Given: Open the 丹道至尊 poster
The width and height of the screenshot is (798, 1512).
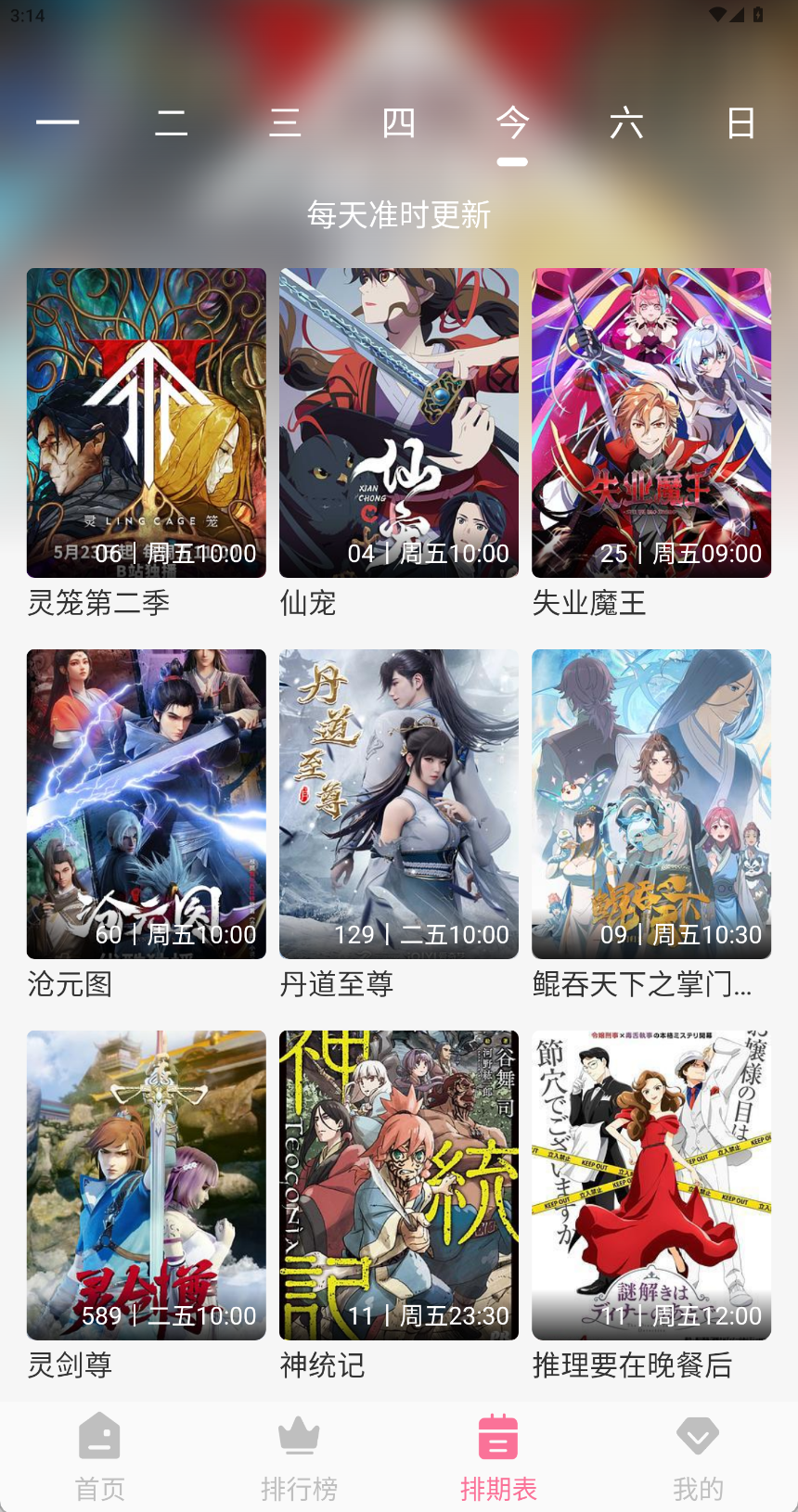Looking at the screenshot, I should [x=398, y=803].
